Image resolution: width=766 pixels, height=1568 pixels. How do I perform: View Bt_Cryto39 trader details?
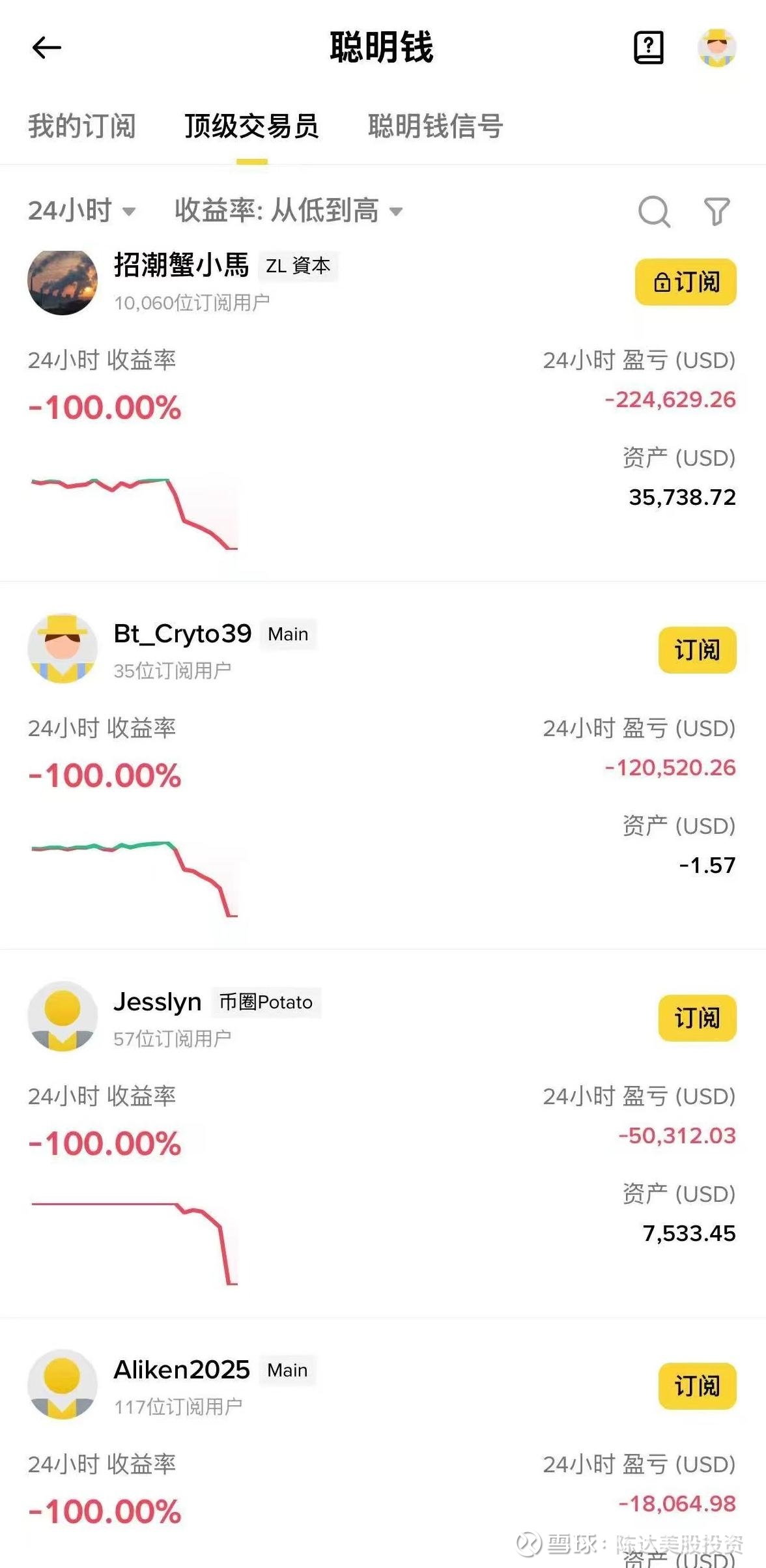(182, 634)
